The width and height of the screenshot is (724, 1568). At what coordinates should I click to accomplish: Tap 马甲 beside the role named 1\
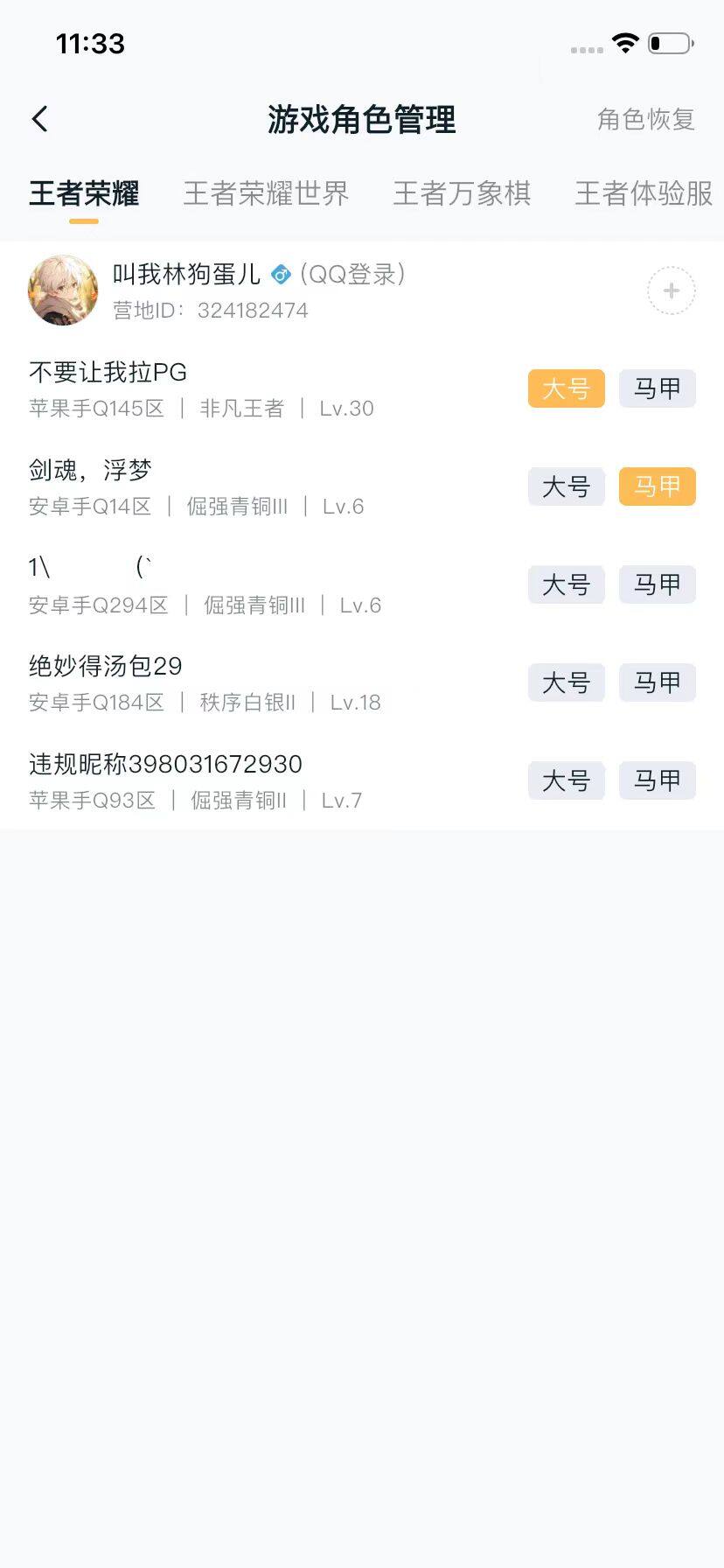pyautogui.click(x=657, y=584)
